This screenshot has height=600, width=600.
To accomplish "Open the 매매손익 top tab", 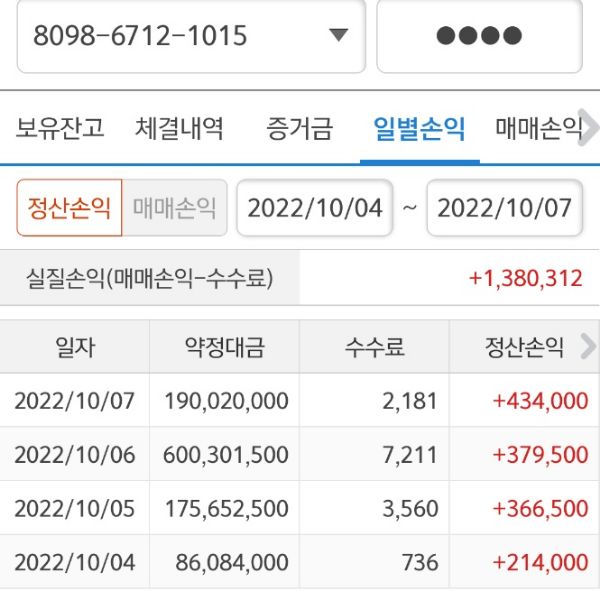I will click(x=538, y=128).
